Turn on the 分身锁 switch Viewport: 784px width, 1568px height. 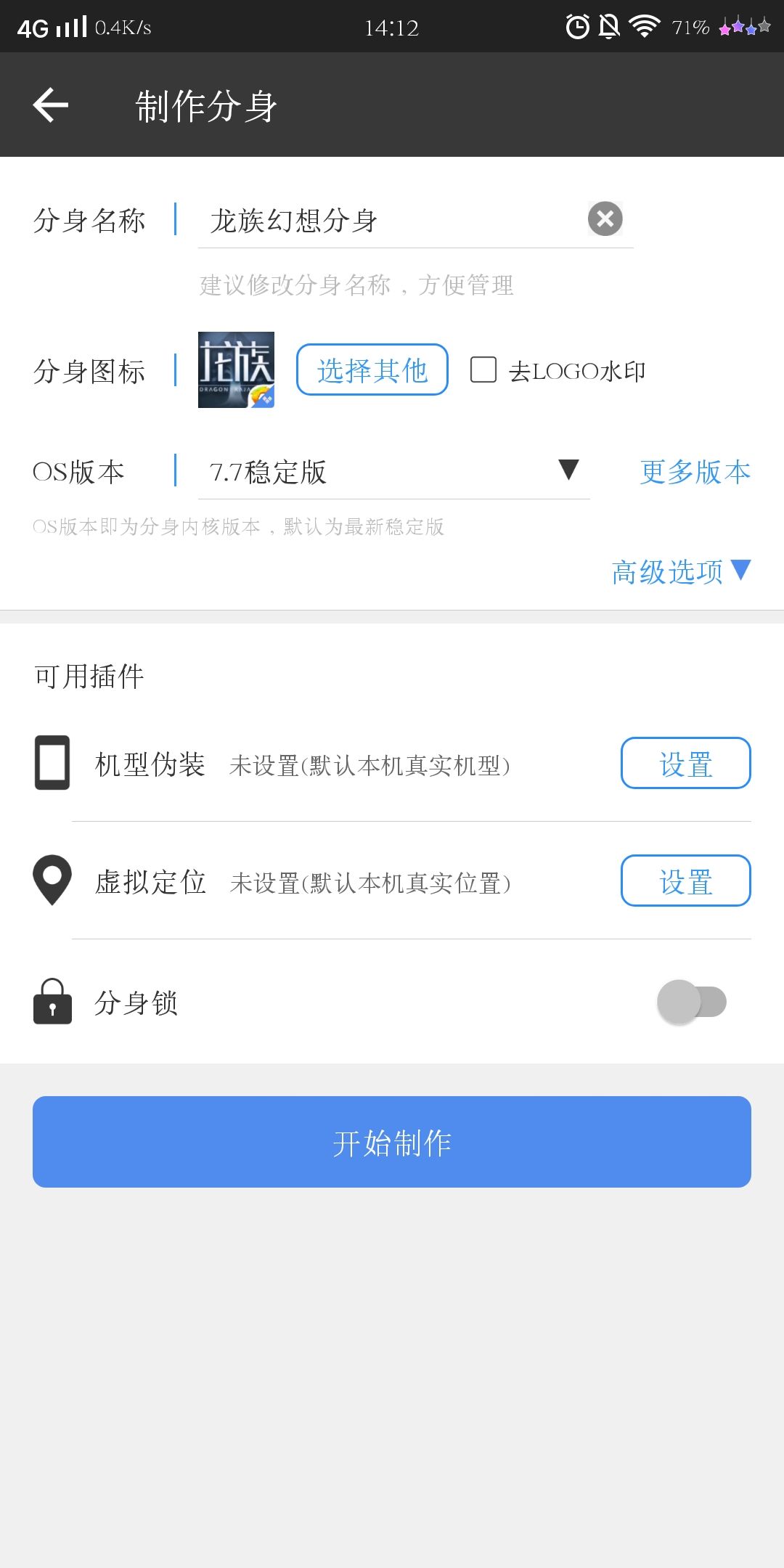[693, 1003]
